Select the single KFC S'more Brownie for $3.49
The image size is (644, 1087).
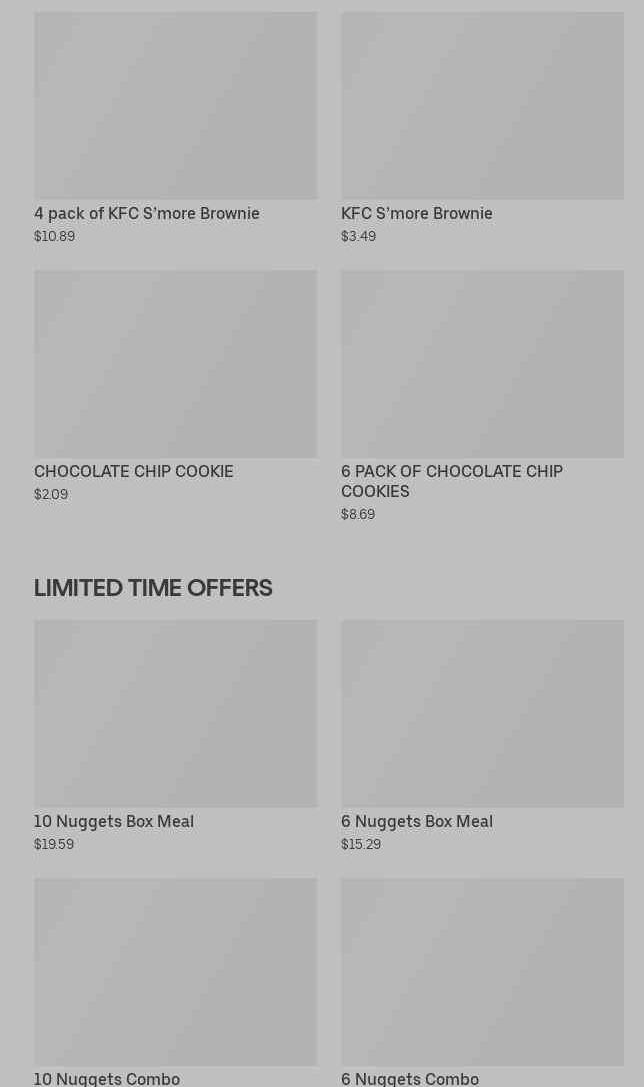tap(482, 128)
